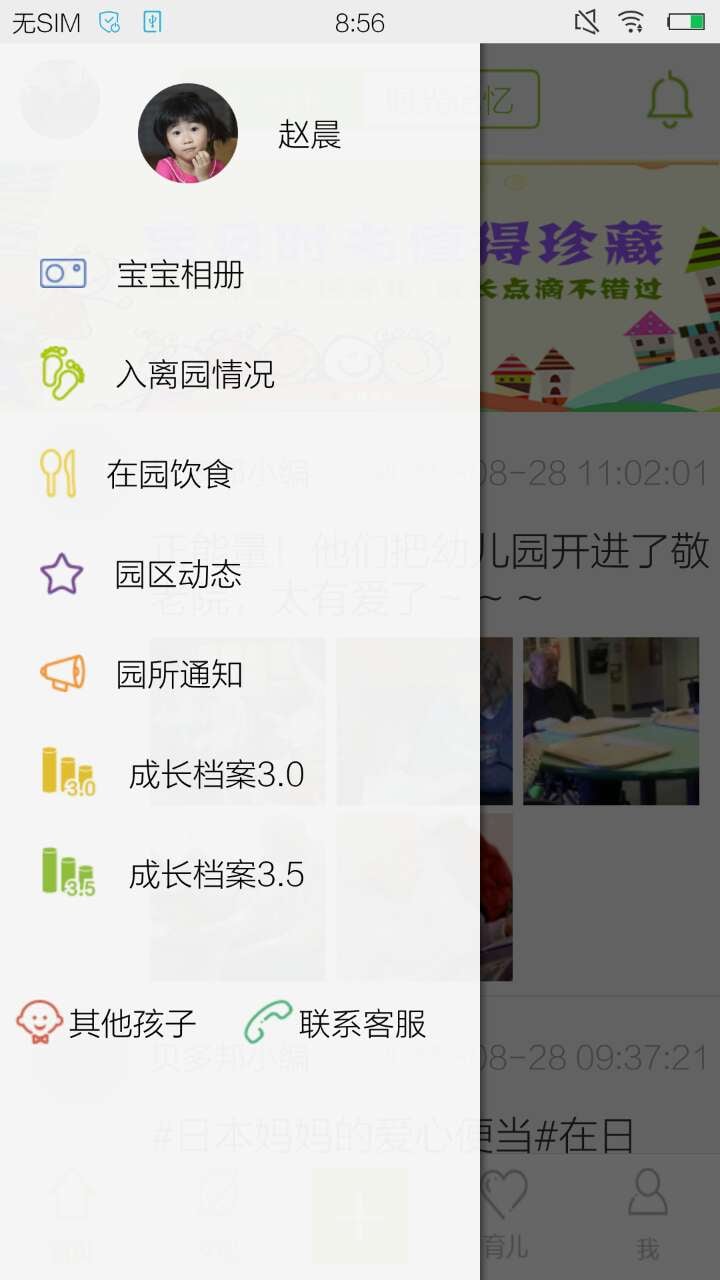The image size is (720, 1280).
Task: Open 成长档案3.0 growth record
Action: click(x=215, y=775)
